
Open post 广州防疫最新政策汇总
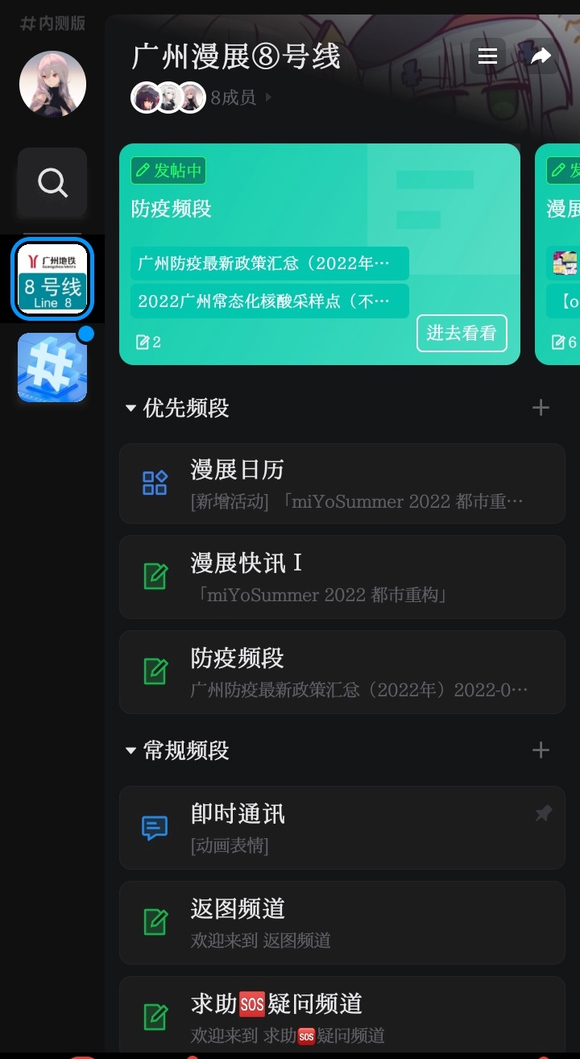click(x=269, y=263)
